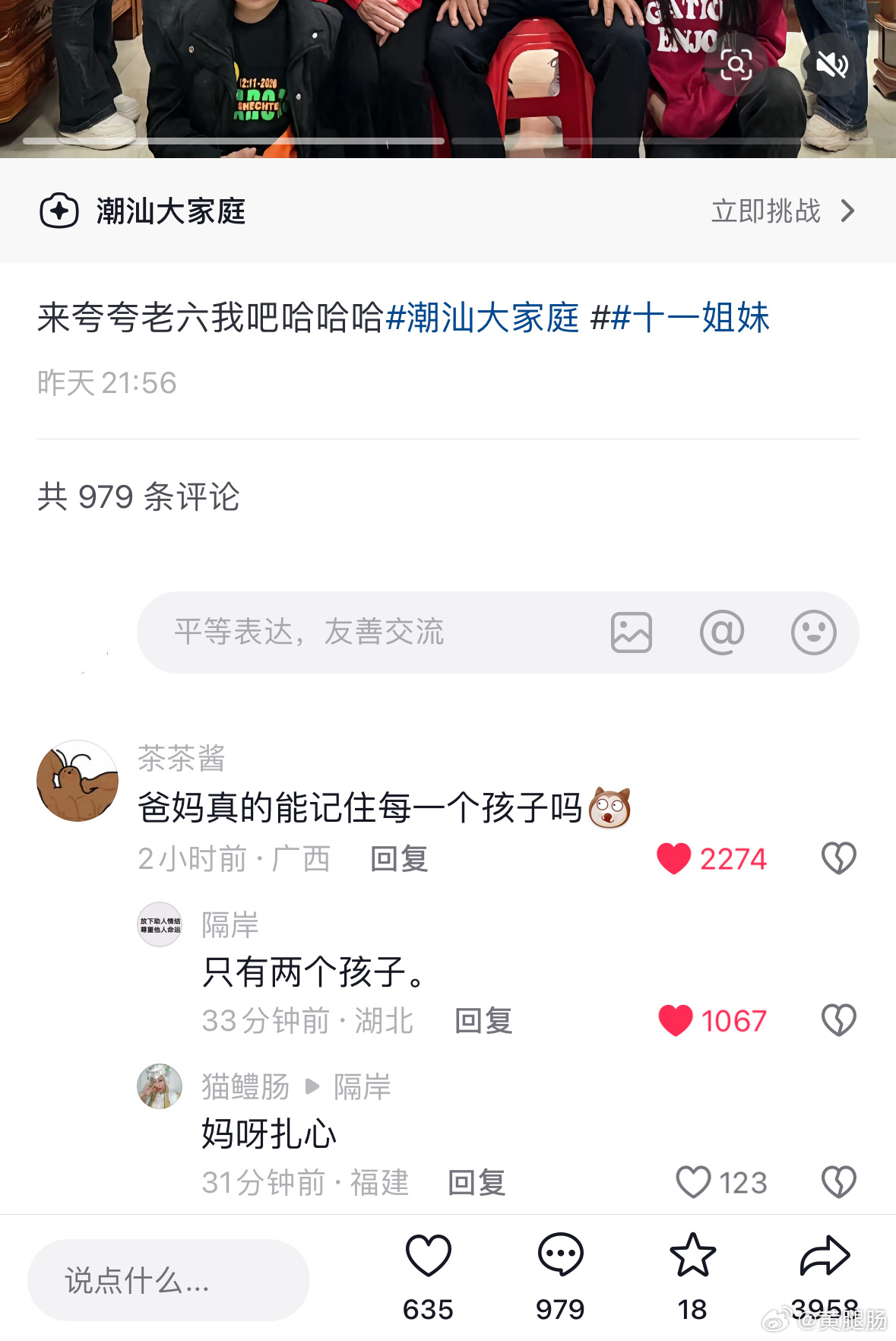896x1341 pixels.
Task: Share this post
Action: click(825, 1256)
